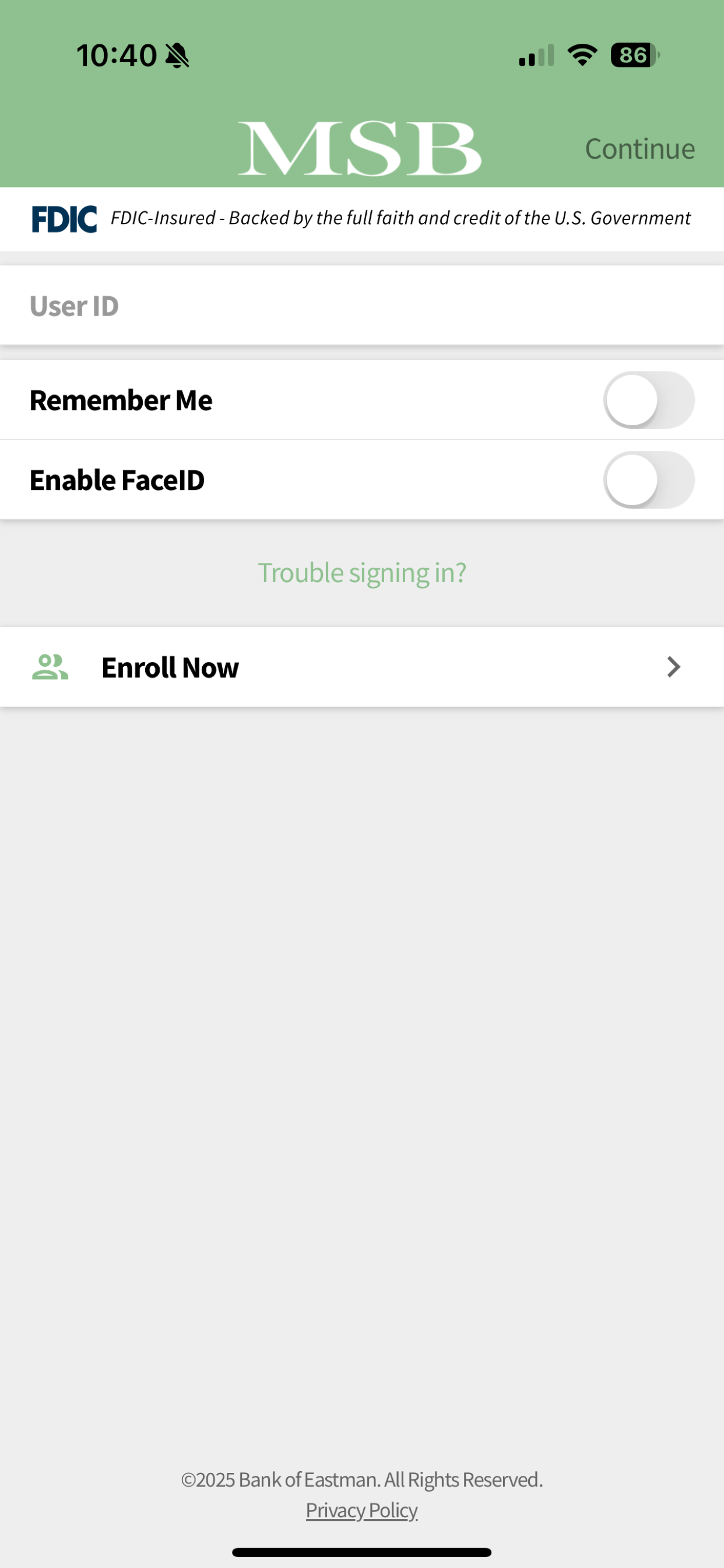The image size is (724, 1568).
Task: Open the Privacy Policy
Action: pyautogui.click(x=362, y=1510)
